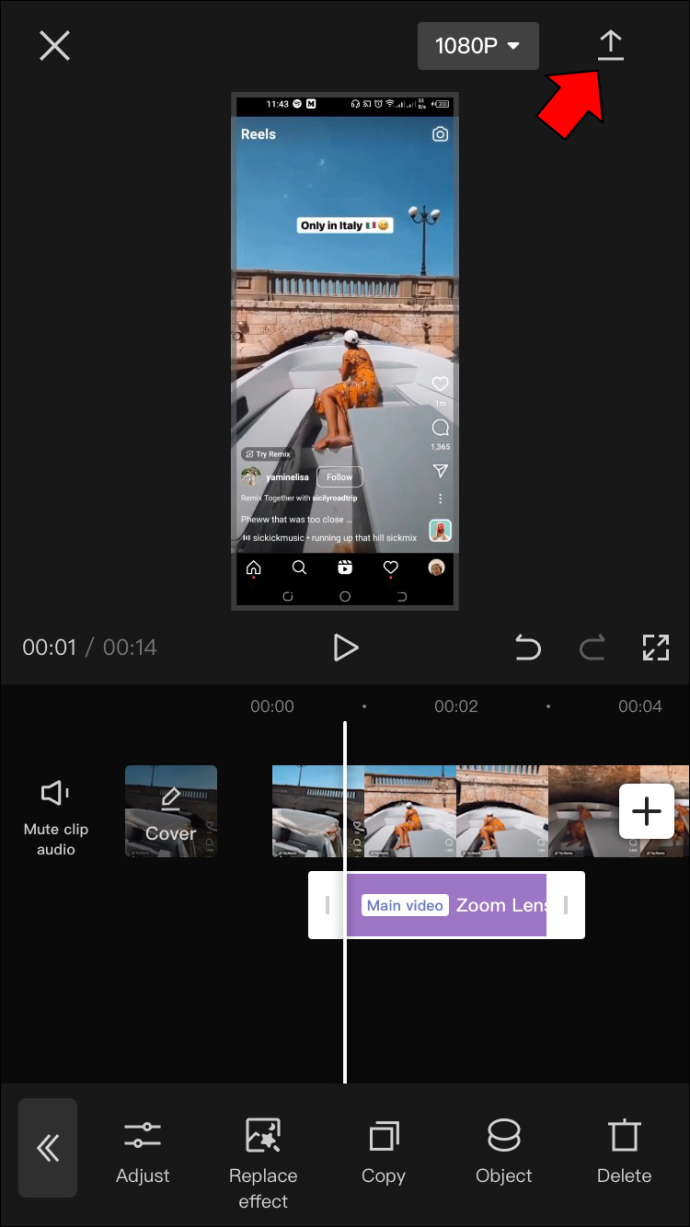The height and width of the screenshot is (1227, 690).
Task: Open the Adjust tool
Action: (x=143, y=1151)
